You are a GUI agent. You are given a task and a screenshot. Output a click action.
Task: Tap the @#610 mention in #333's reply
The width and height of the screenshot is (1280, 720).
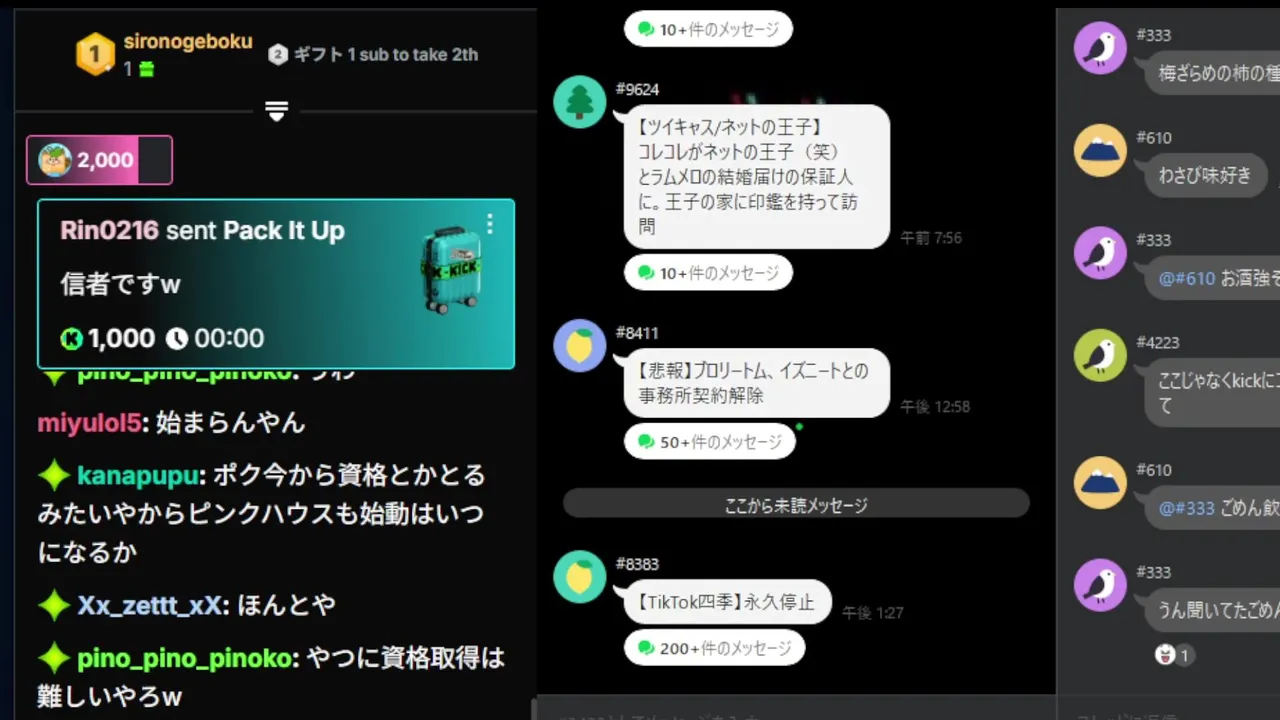point(1187,279)
